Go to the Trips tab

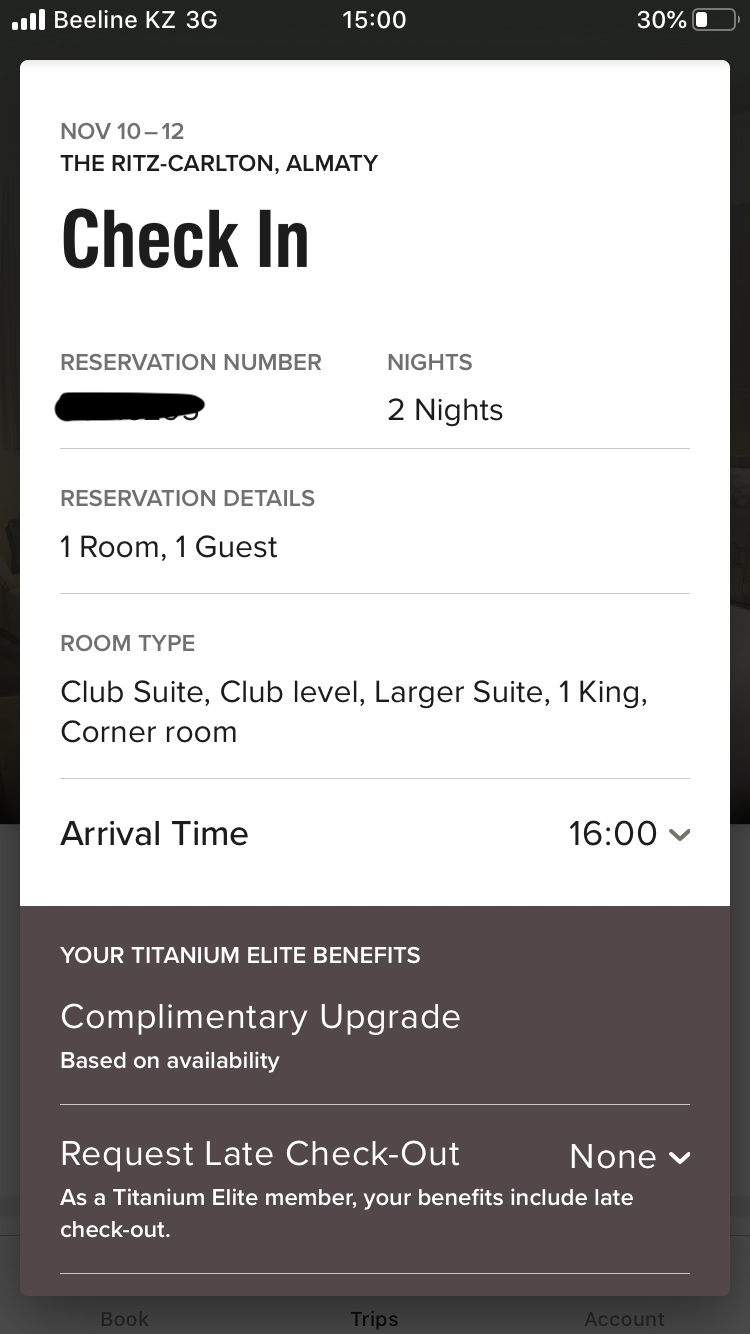coord(374,1318)
